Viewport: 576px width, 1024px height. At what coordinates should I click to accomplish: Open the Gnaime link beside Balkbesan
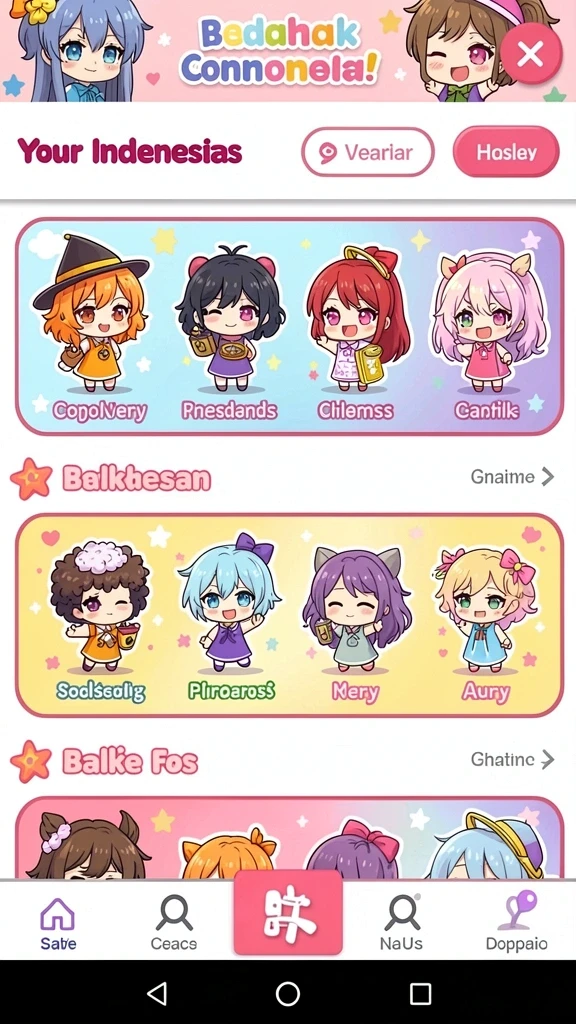tap(513, 477)
